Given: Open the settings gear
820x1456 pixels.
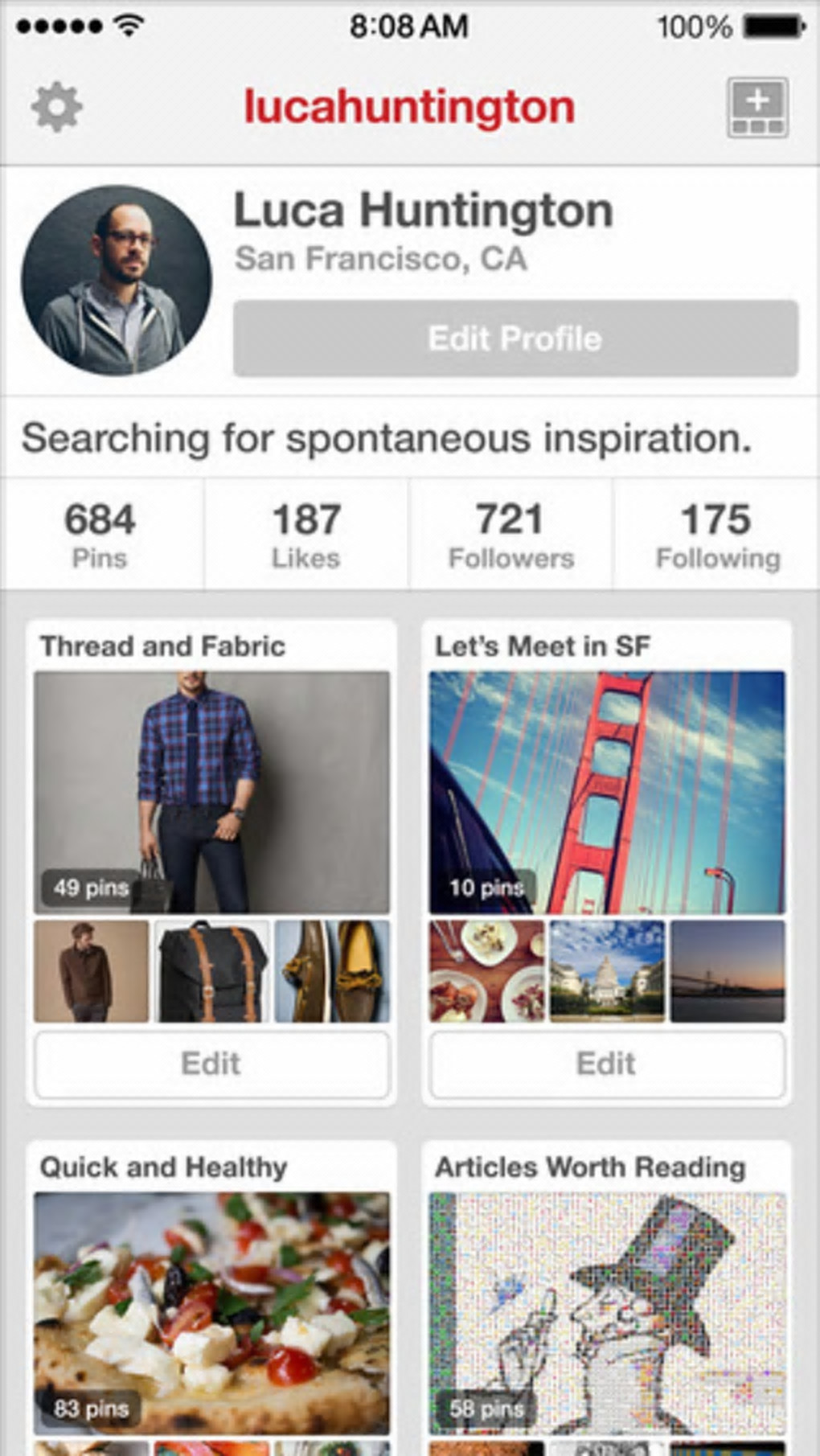Looking at the screenshot, I should (56, 107).
